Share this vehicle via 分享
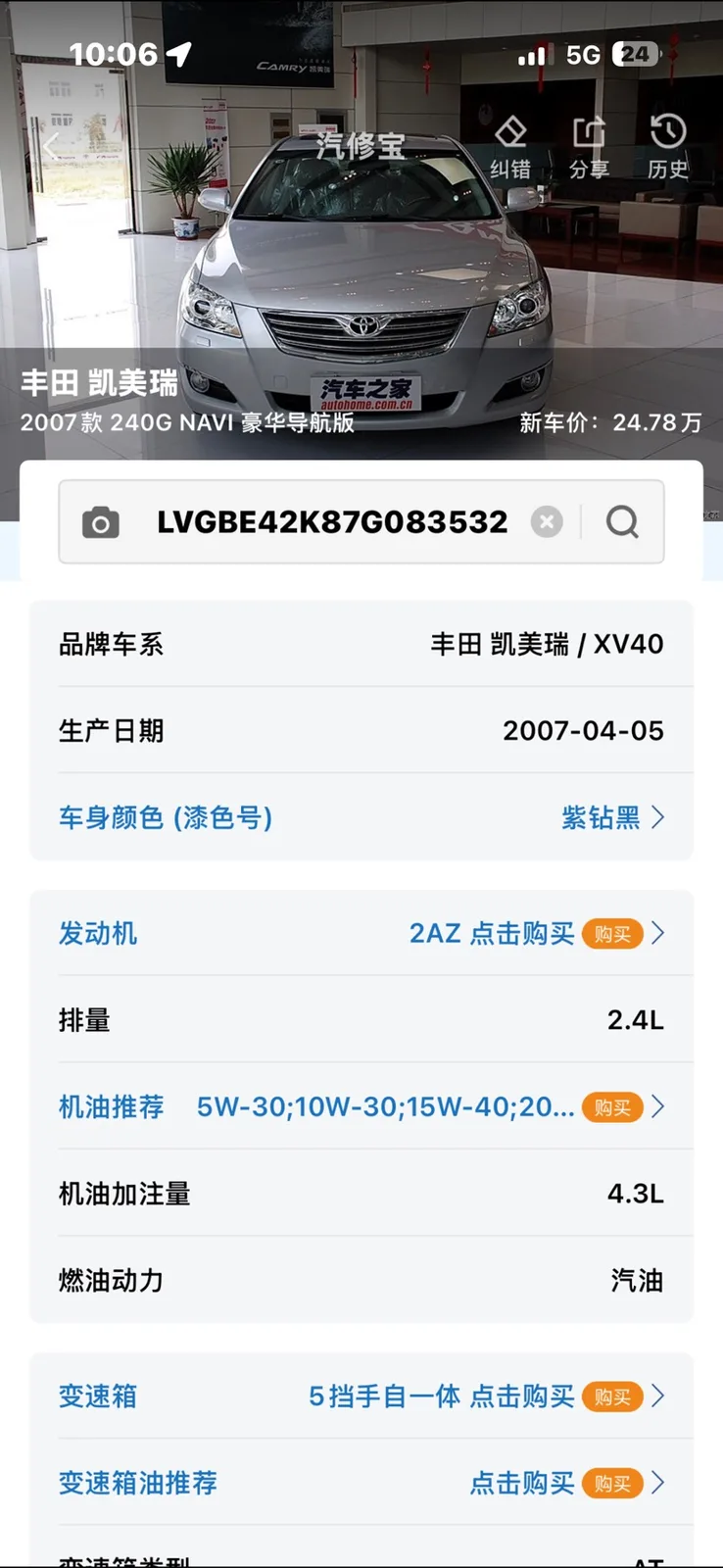Viewport: 723px width, 1568px height. [x=589, y=147]
